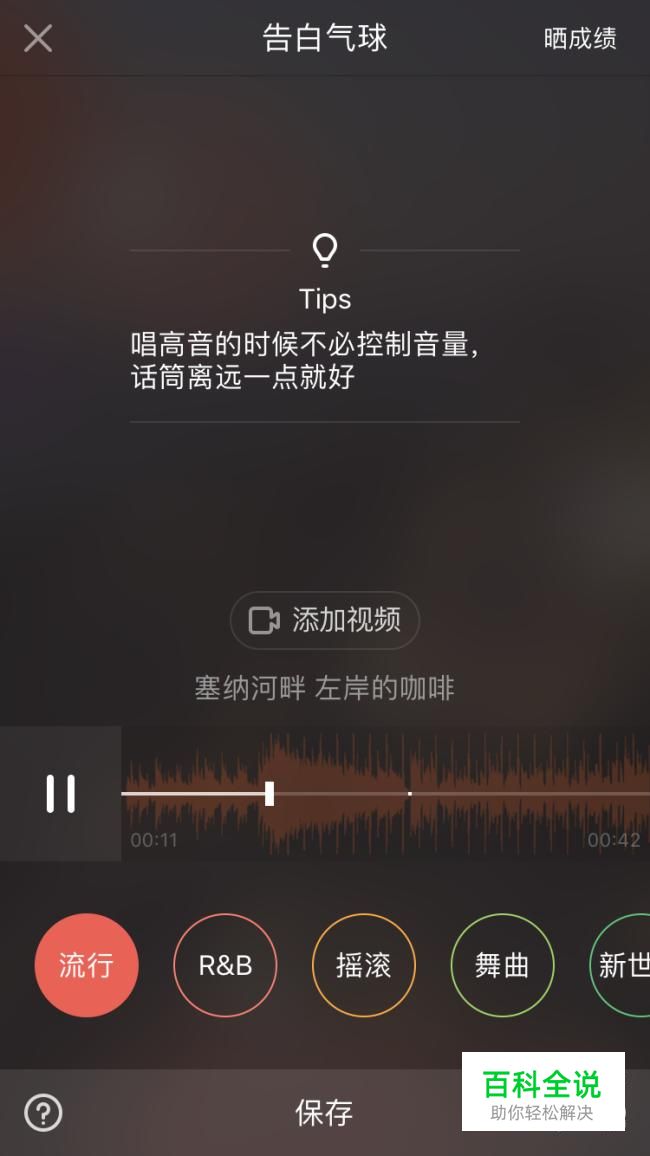Image resolution: width=650 pixels, height=1156 pixels.
Task: Choose the R&B sound effect
Action: coord(226,965)
